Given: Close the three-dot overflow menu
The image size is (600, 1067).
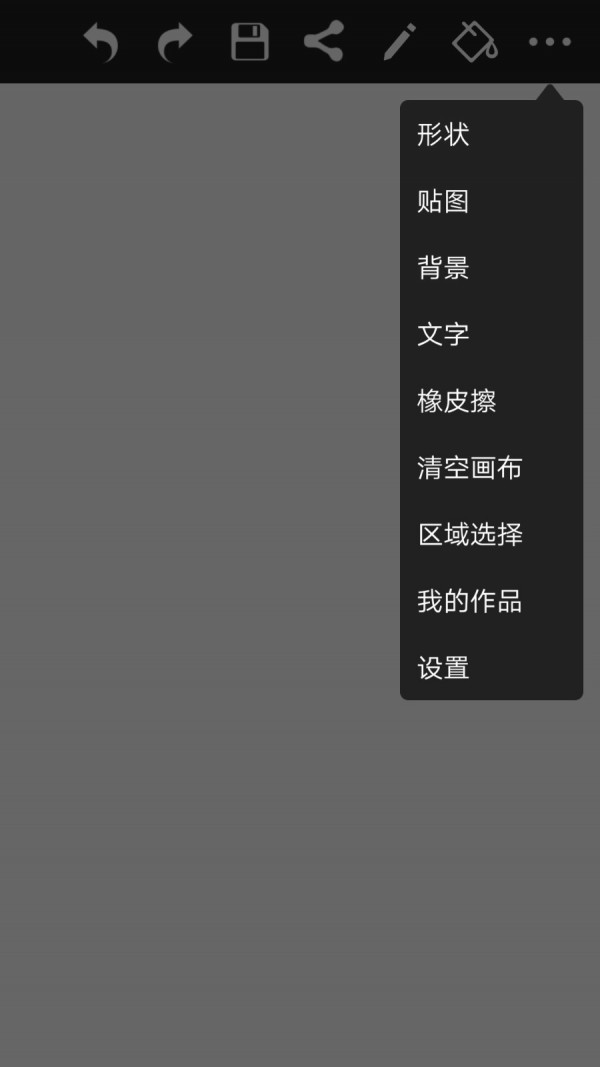Looking at the screenshot, I should pos(550,42).
